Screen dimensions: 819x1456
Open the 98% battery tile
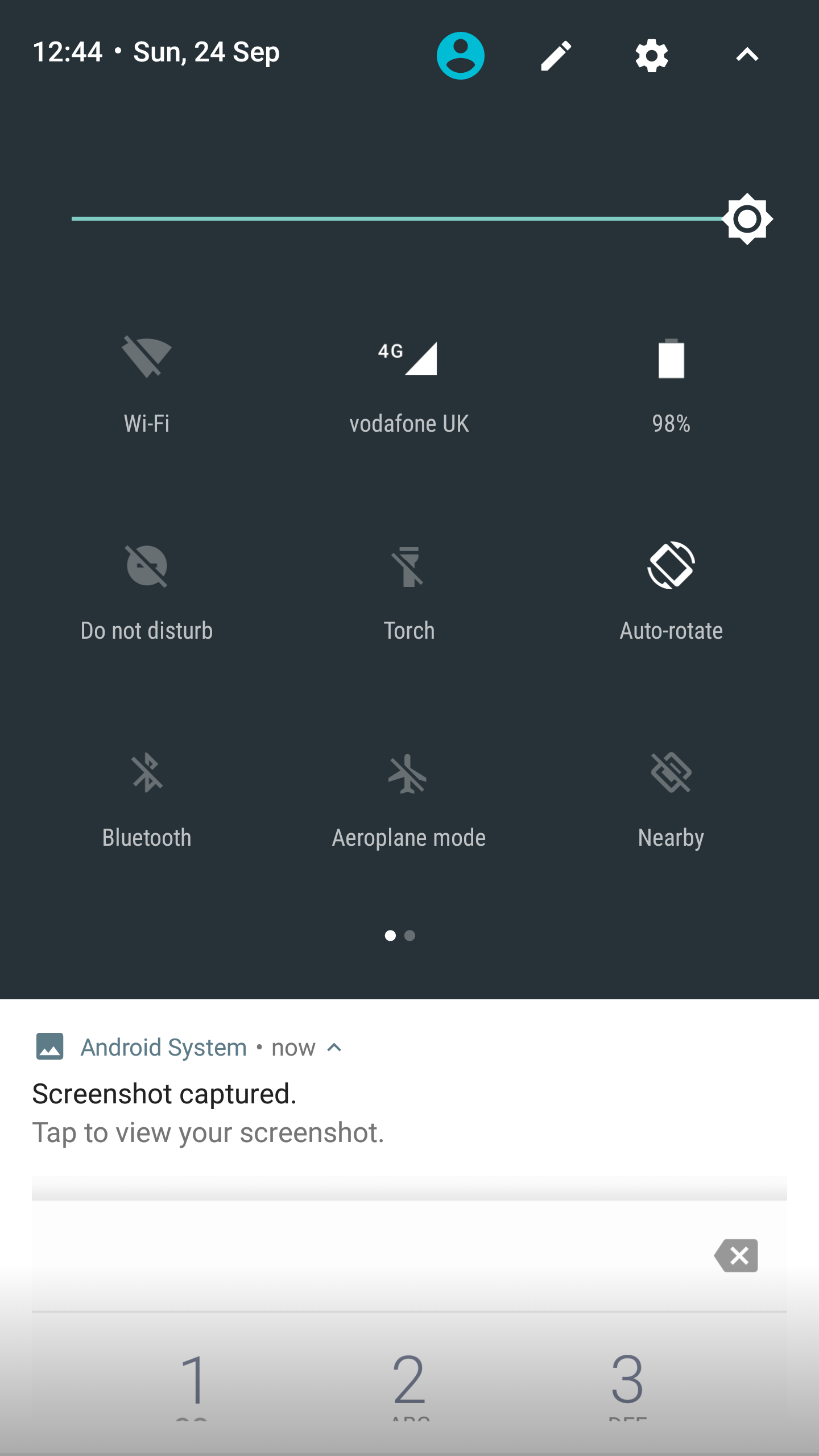(671, 384)
